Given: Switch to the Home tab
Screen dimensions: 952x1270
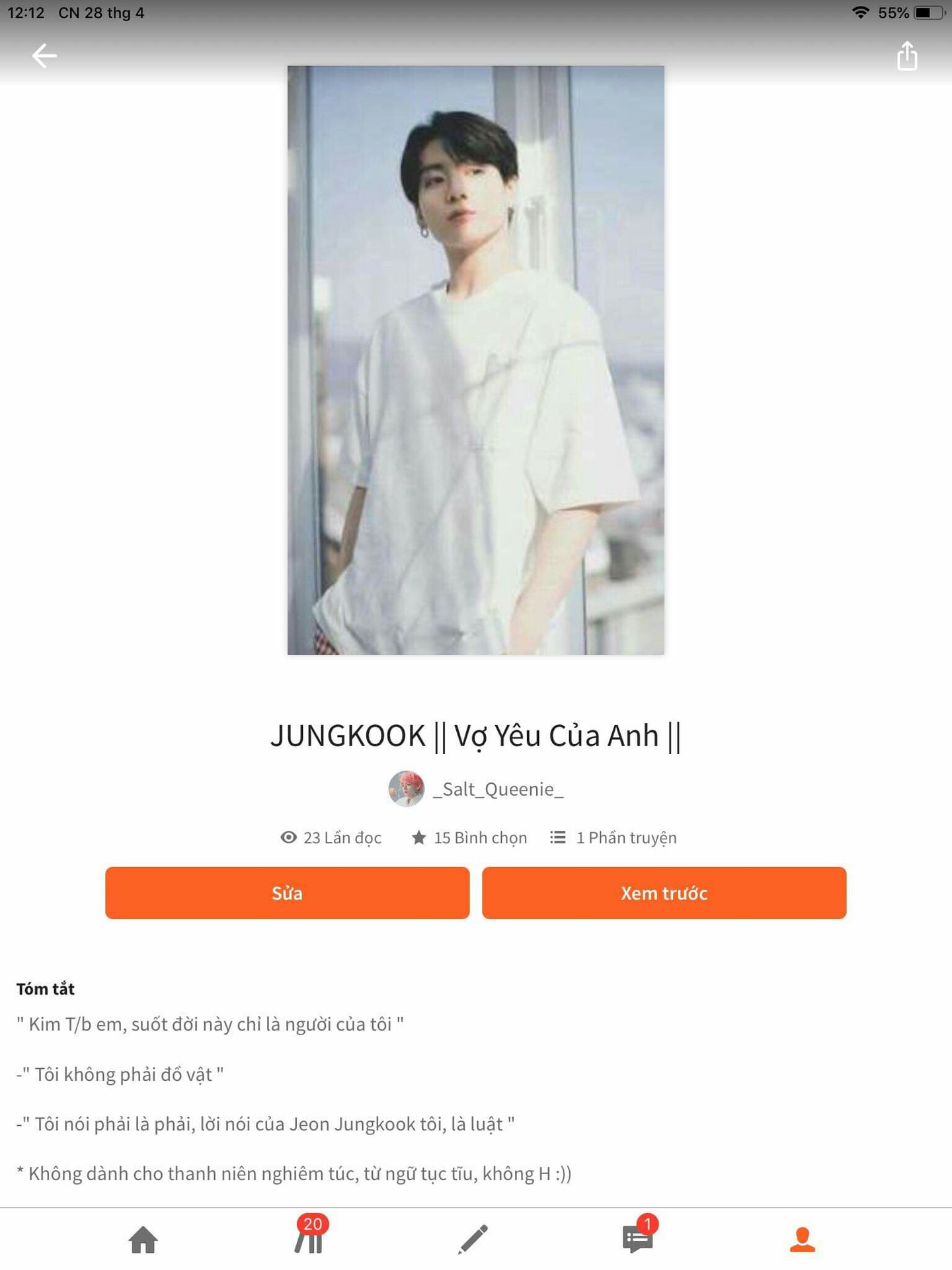Looking at the screenshot, I should point(143,1240).
